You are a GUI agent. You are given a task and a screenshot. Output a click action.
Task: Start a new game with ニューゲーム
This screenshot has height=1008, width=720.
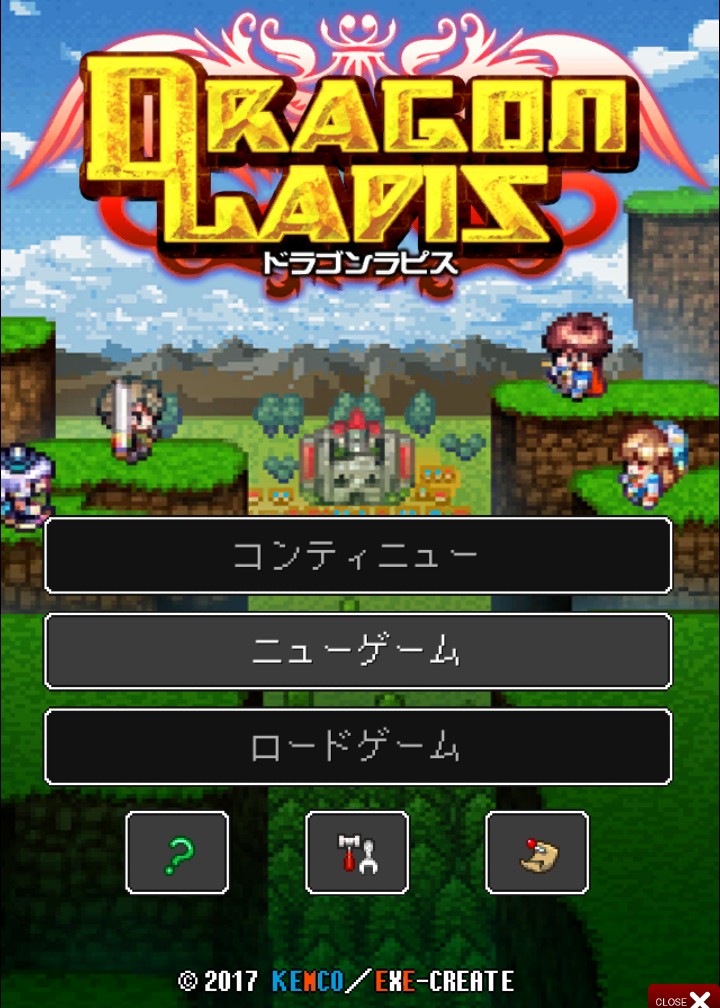(358, 651)
